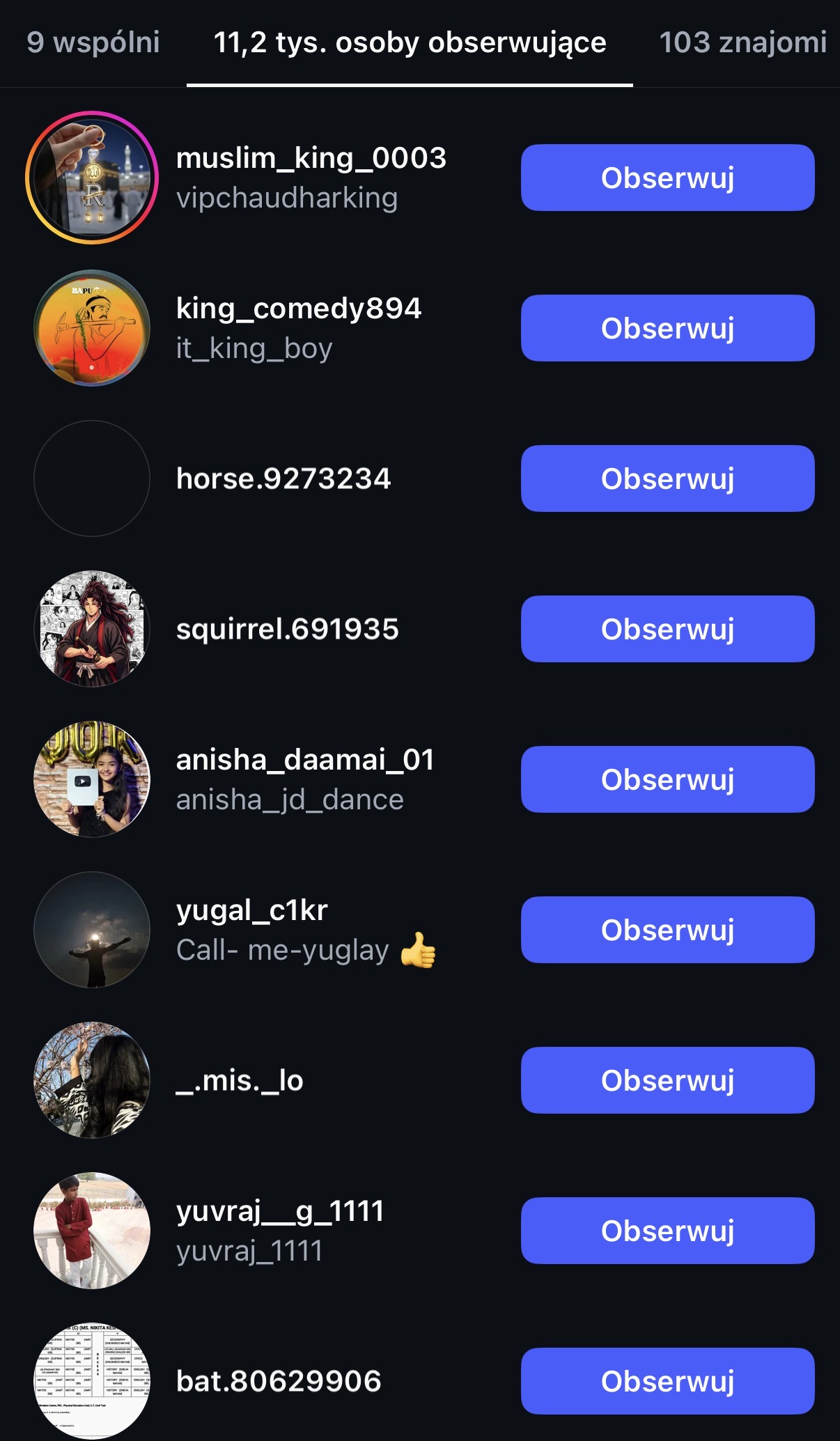The height and width of the screenshot is (1441, 840).
Task: Tap Obserwuj next to king_comedy894
Action: pos(667,328)
